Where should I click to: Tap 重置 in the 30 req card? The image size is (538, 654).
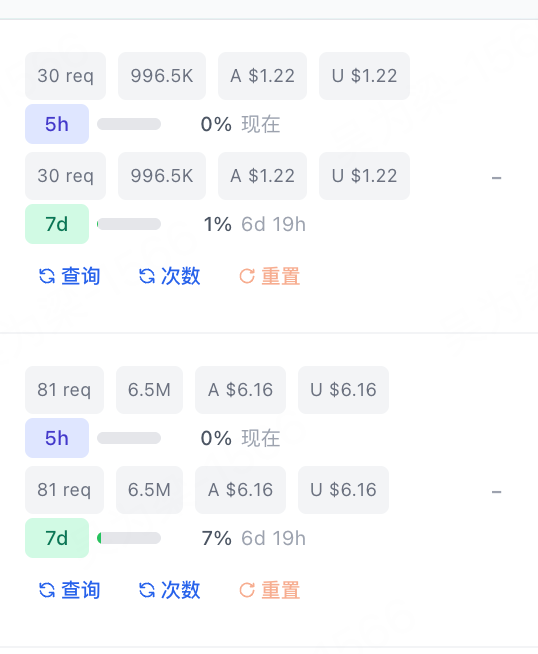tap(269, 276)
